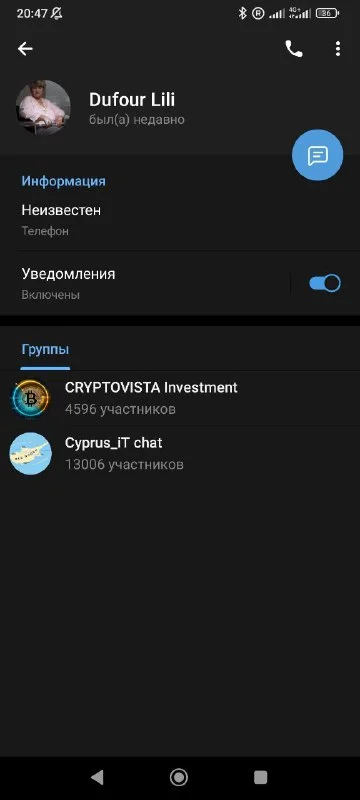Tap the blue message button to chat
This screenshot has height=800, width=360.
(317, 155)
